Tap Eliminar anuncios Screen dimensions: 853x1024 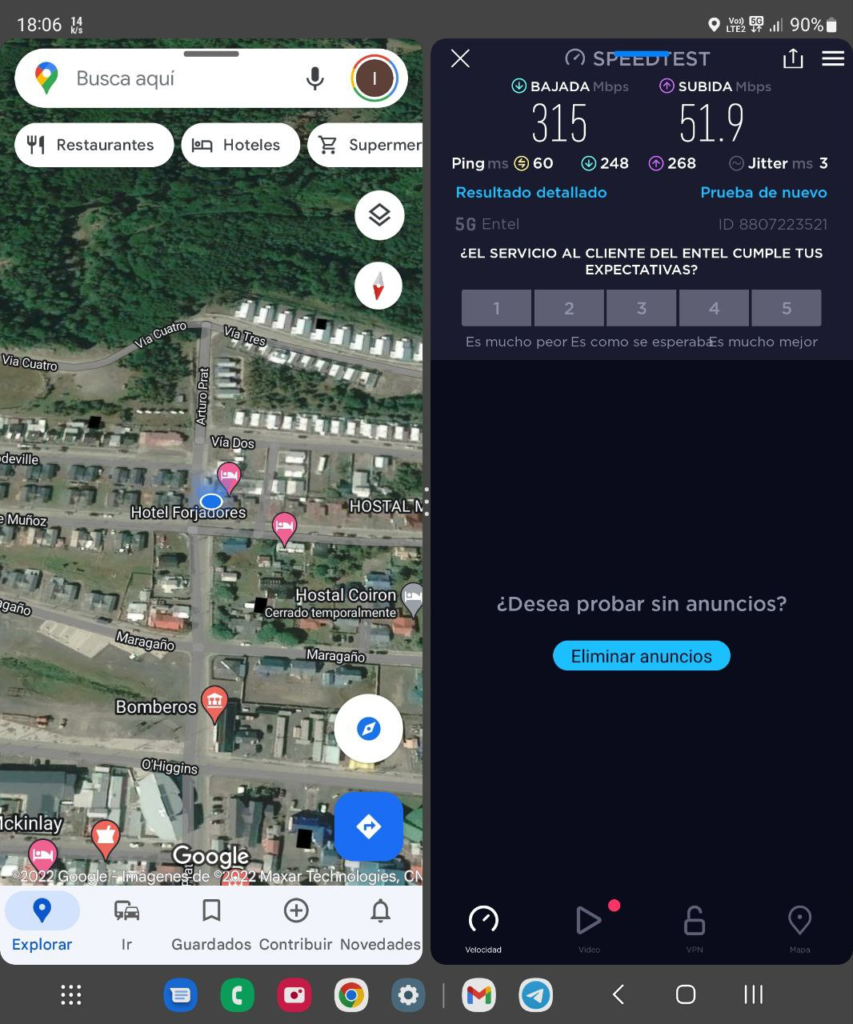click(x=641, y=656)
